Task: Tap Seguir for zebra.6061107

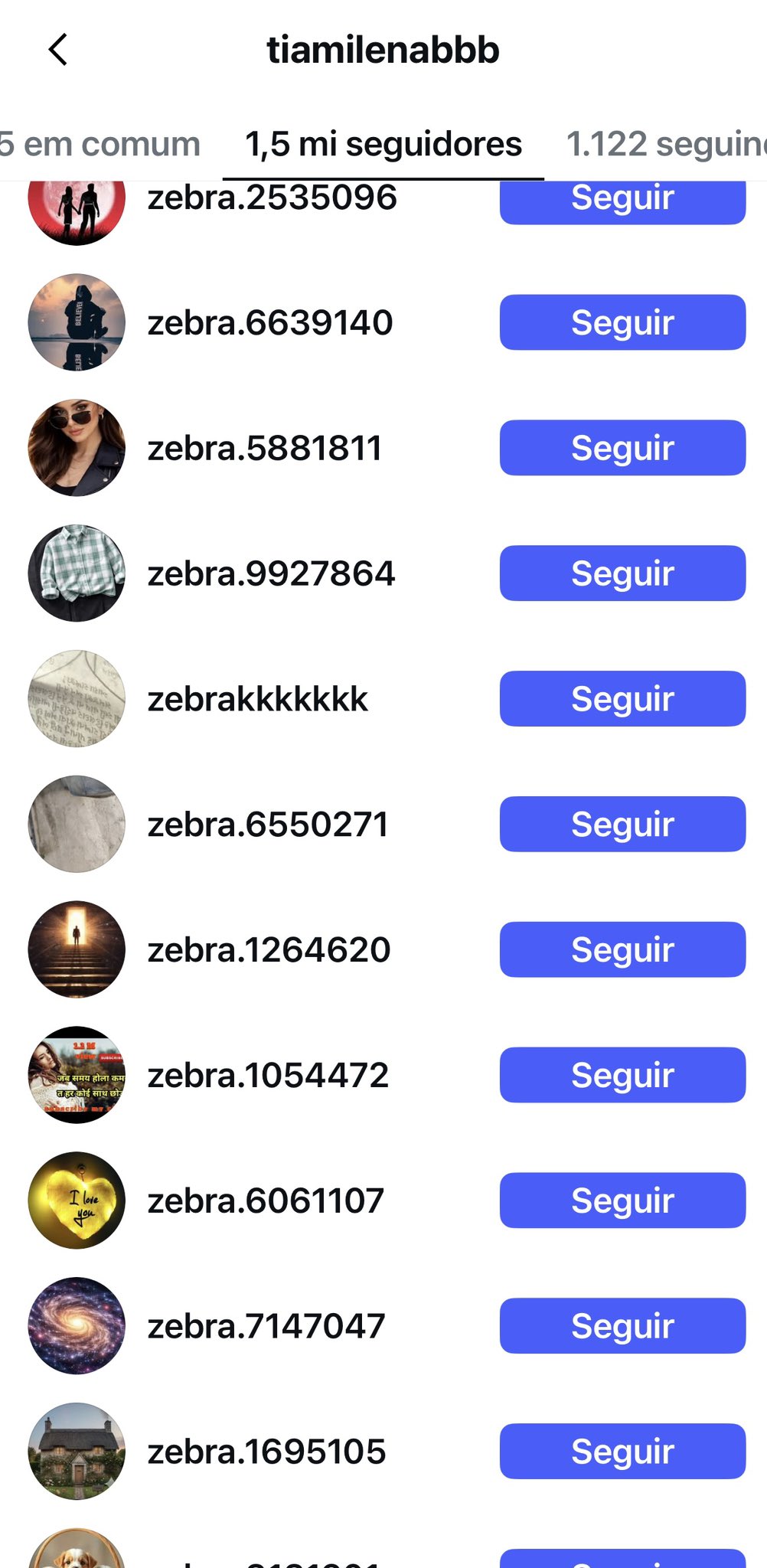Action: coord(622,1201)
